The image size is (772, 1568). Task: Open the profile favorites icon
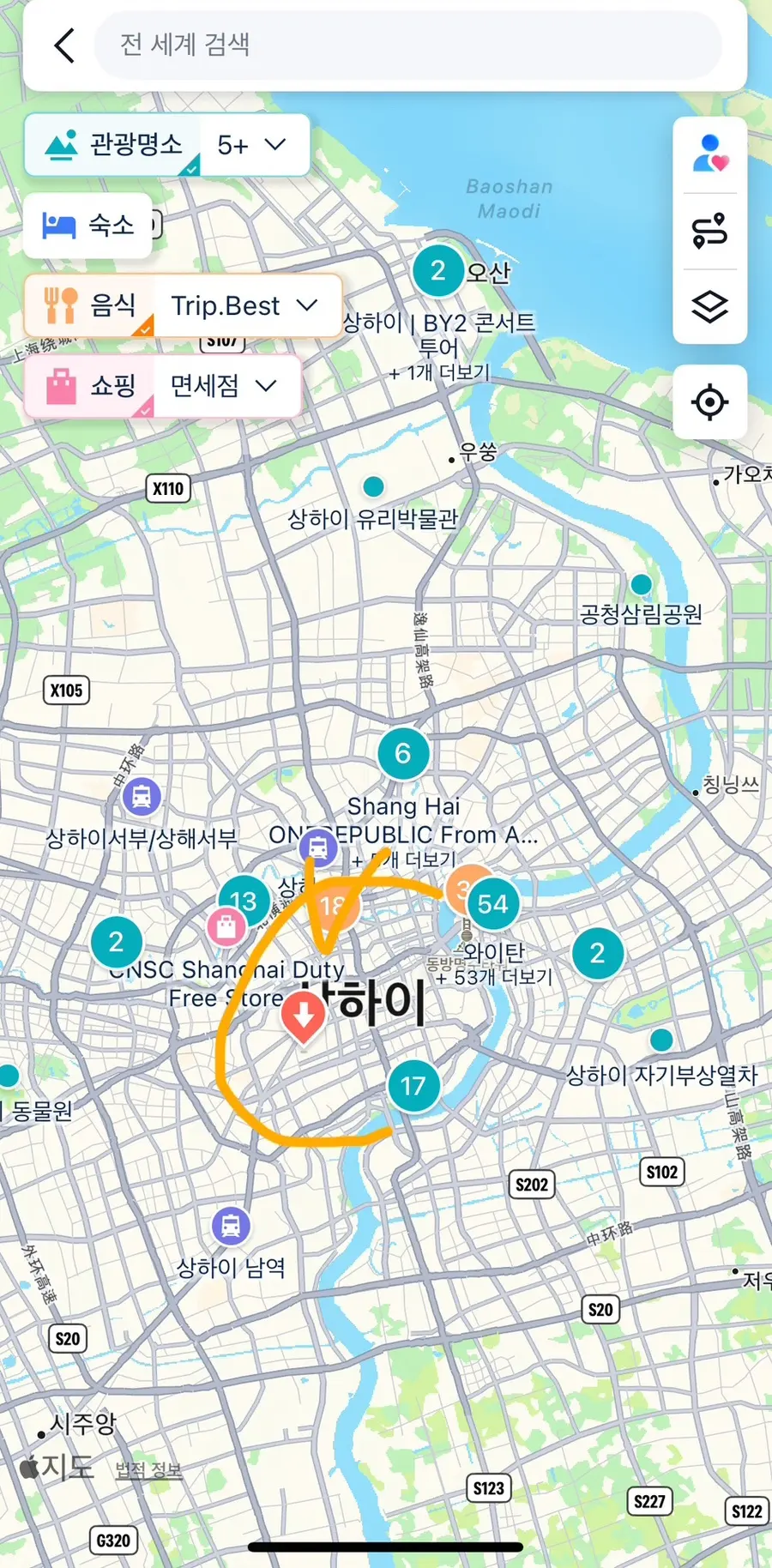coord(709,154)
